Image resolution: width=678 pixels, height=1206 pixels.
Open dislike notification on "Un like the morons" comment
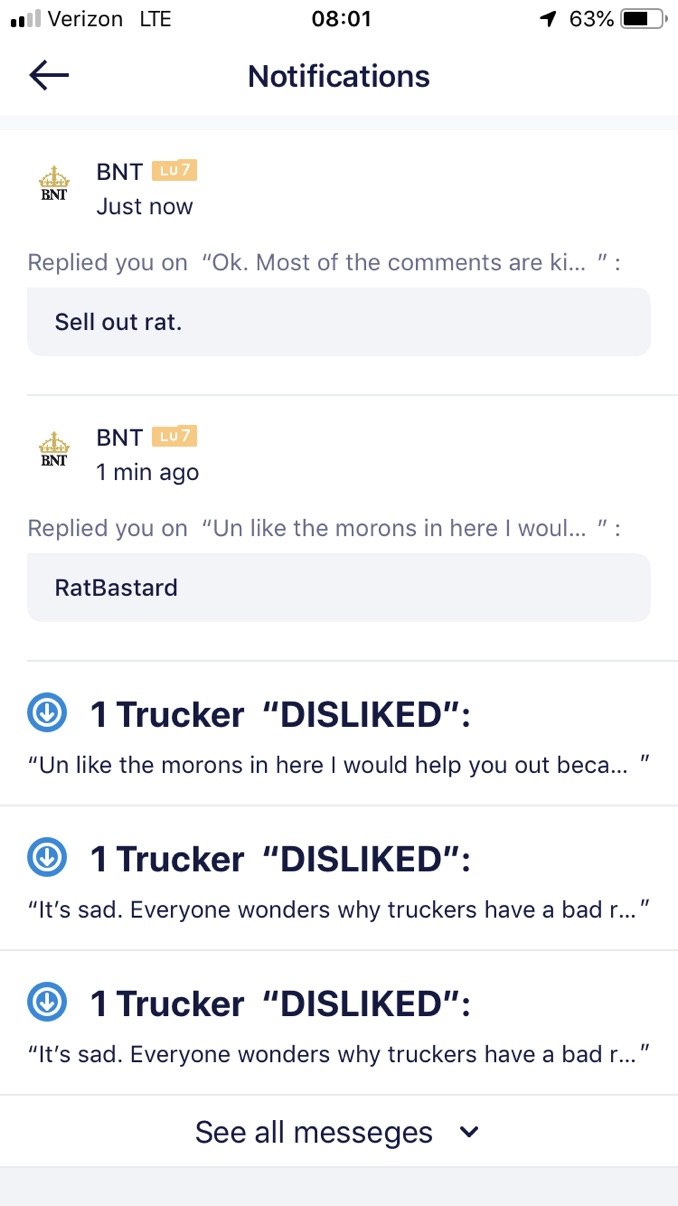[x=338, y=738]
